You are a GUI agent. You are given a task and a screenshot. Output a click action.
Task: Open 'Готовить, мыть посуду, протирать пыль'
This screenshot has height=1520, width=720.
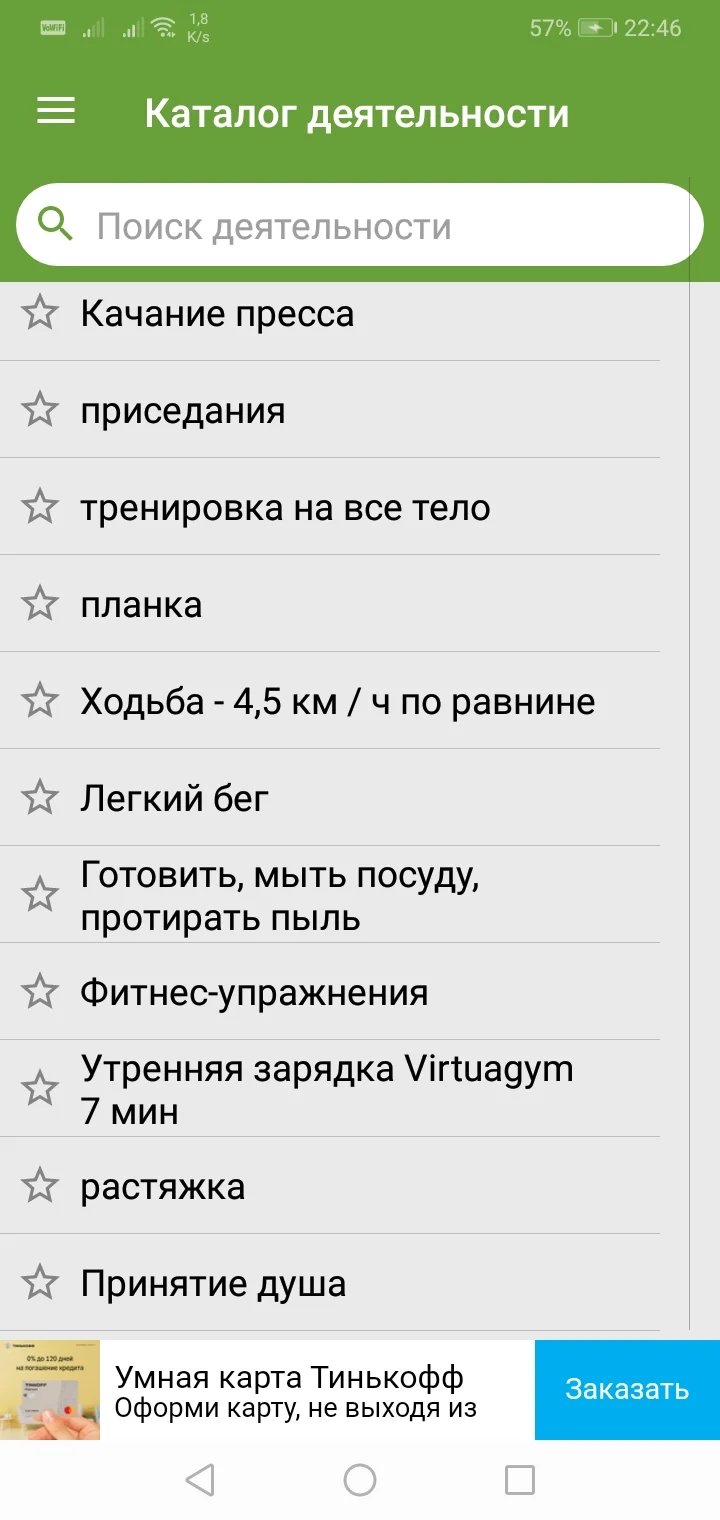280,895
